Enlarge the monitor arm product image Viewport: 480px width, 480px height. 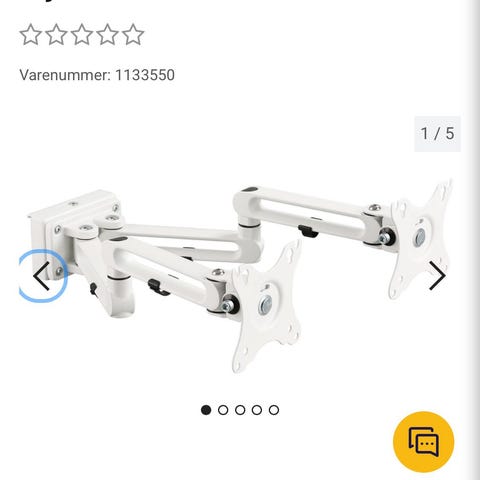pos(240,276)
